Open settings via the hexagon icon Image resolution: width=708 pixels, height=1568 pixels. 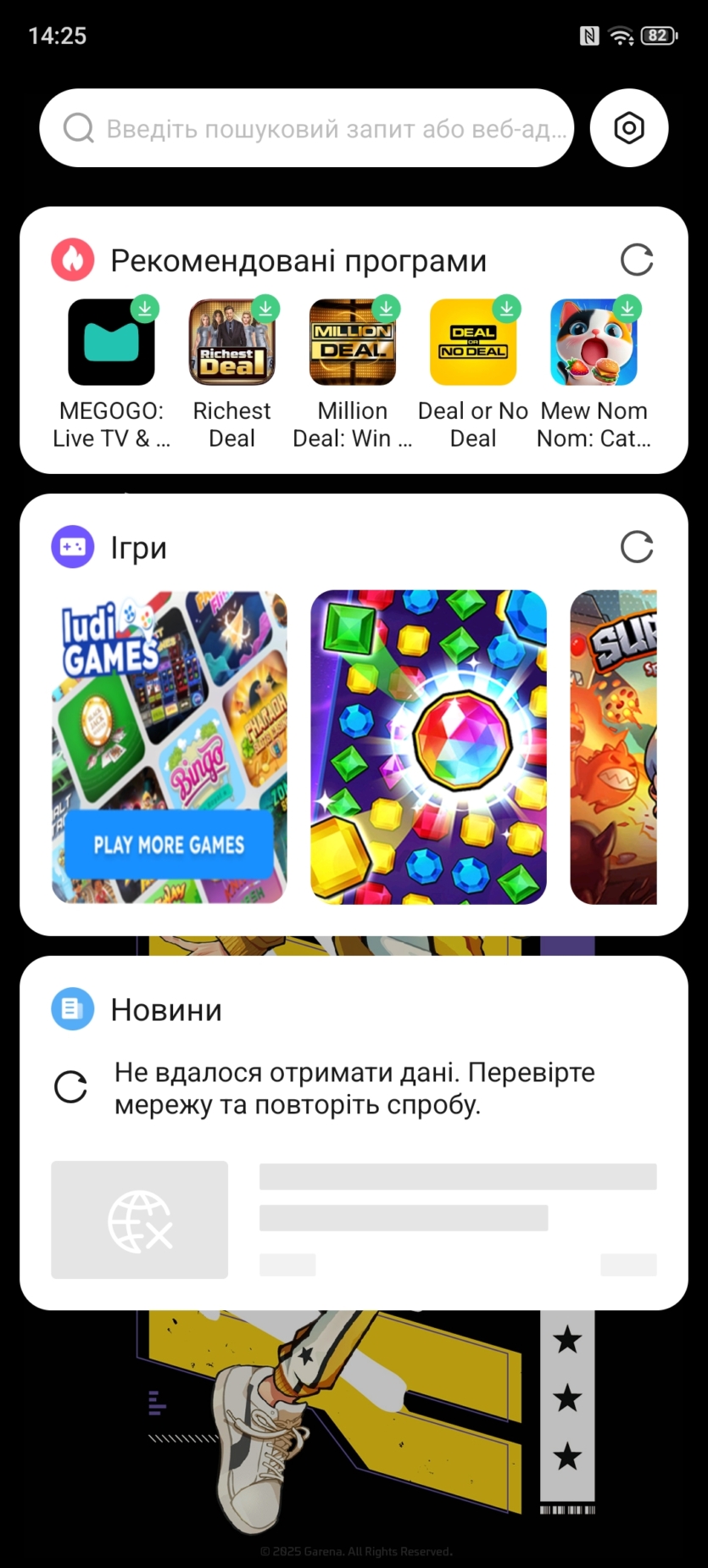point(629,129)
